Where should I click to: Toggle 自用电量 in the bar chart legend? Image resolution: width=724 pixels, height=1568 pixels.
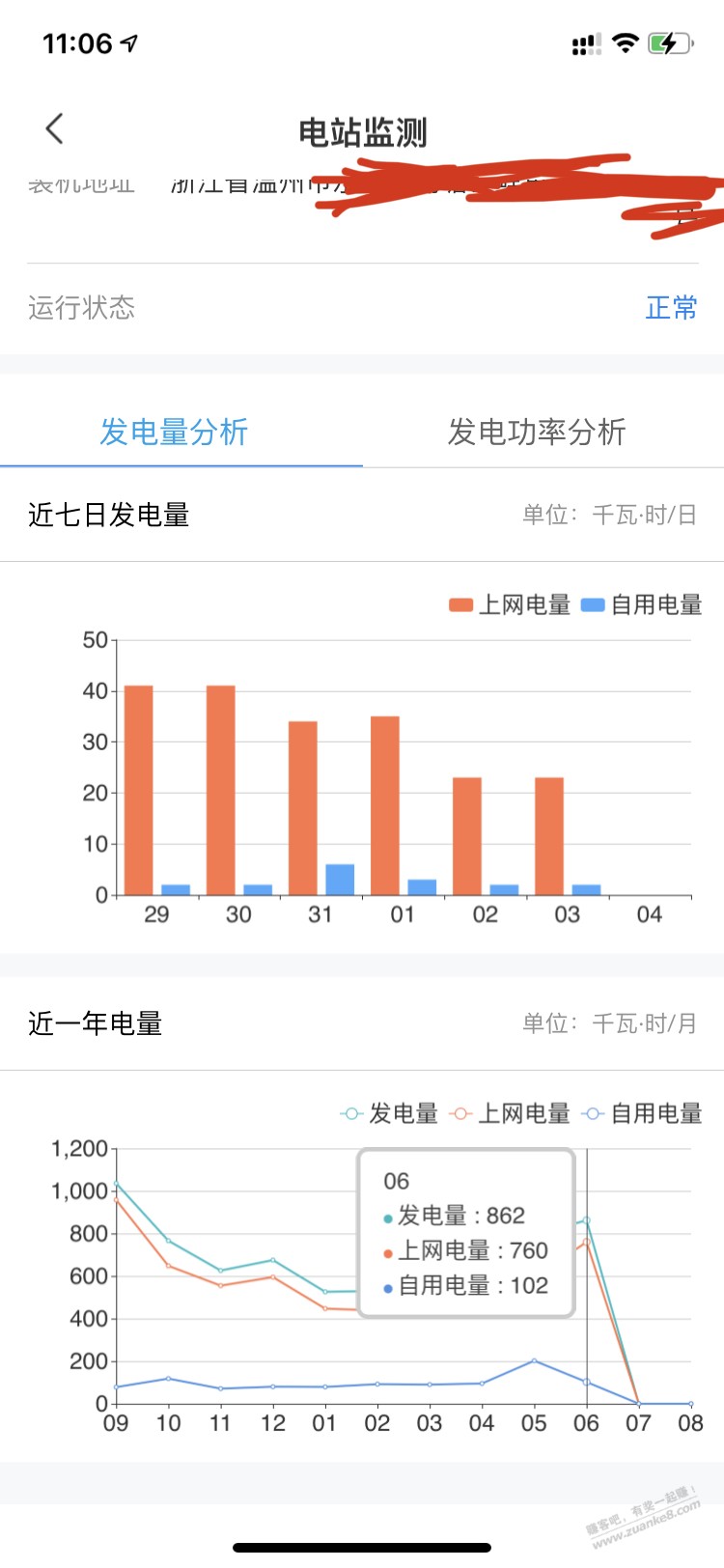pyautogui.click(x=642, y=605)
